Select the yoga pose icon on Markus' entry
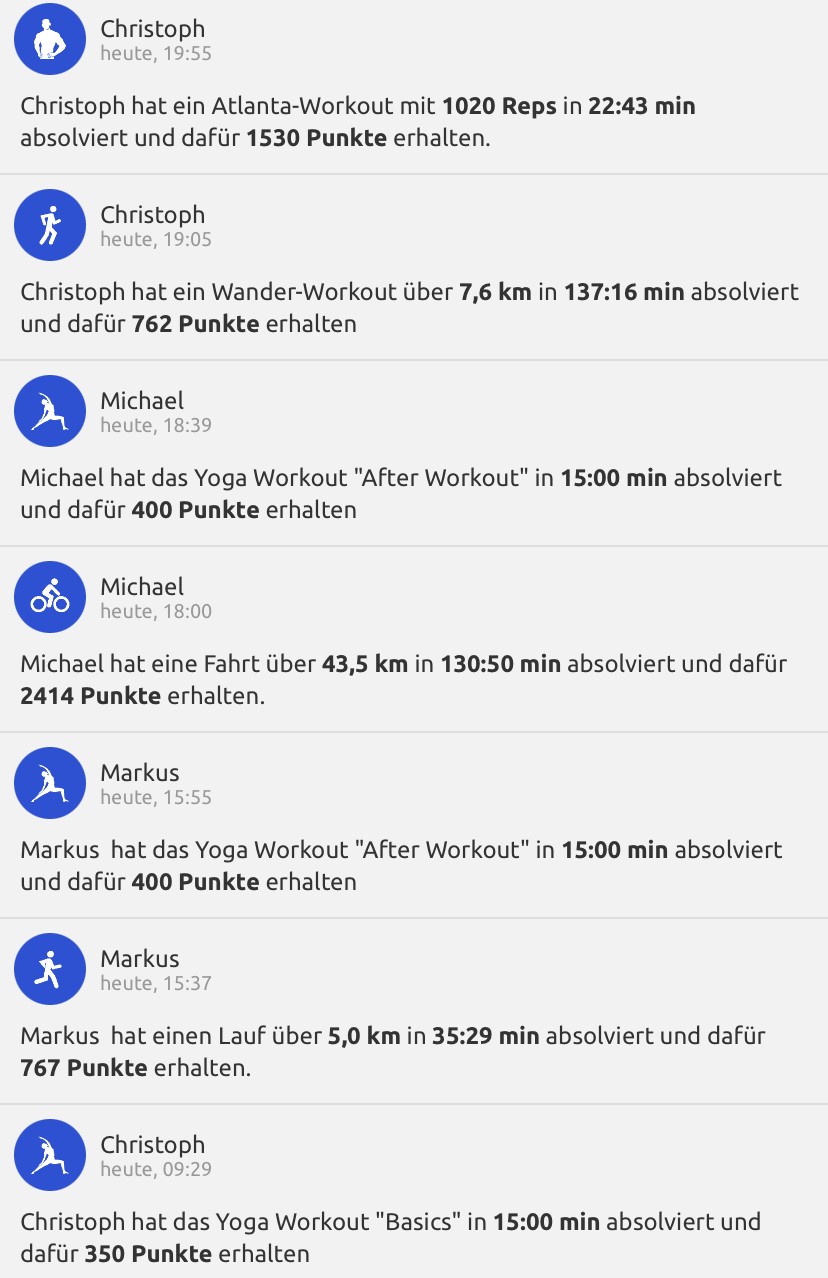828x1278 pixels. (x=49, y=783)
